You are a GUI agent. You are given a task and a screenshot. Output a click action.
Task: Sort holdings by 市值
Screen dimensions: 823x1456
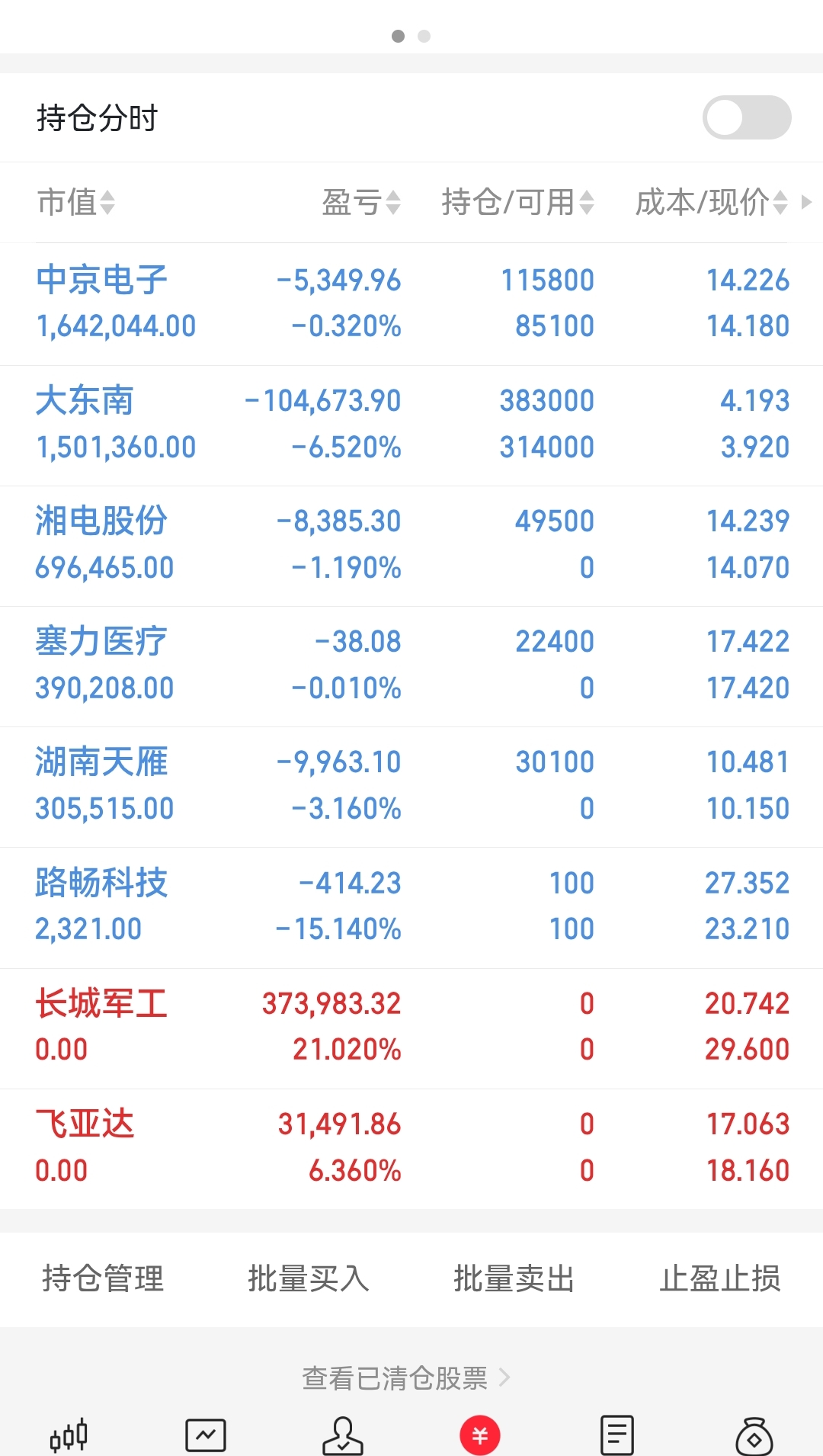(x=75, y=203)
